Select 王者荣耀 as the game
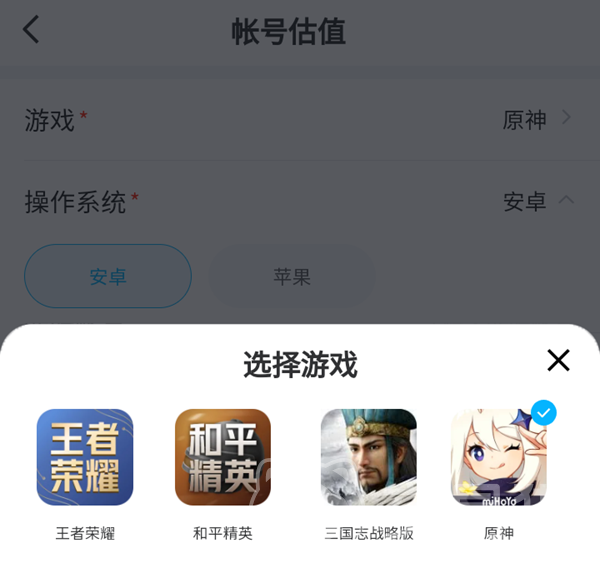Image resolution: width=600 pixels, height=578 pixels. tap(85, 457)
